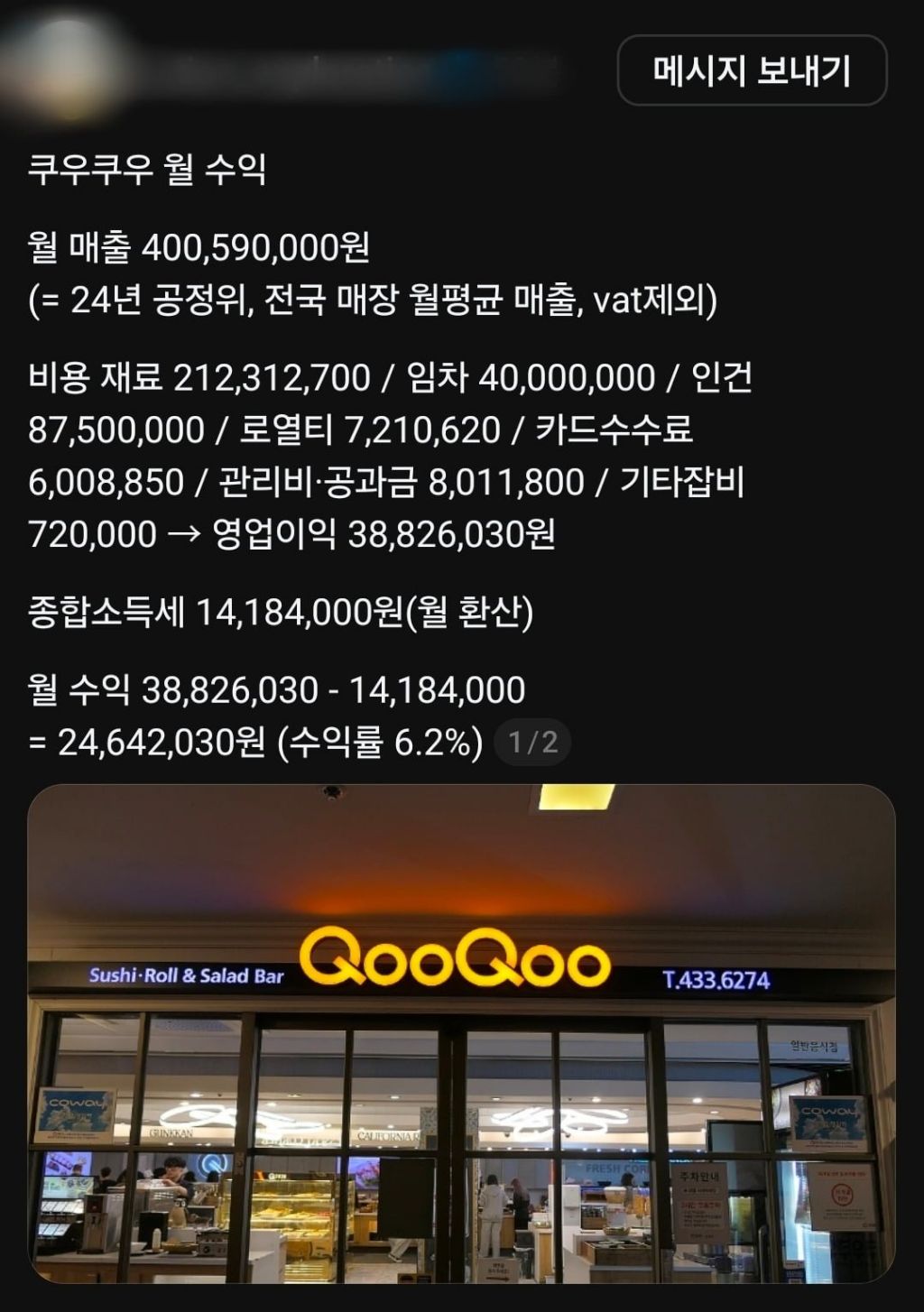924x1312 pixels.
Task: Tap the 1/2 page indicator badge
Action: [x=532, y=742]
